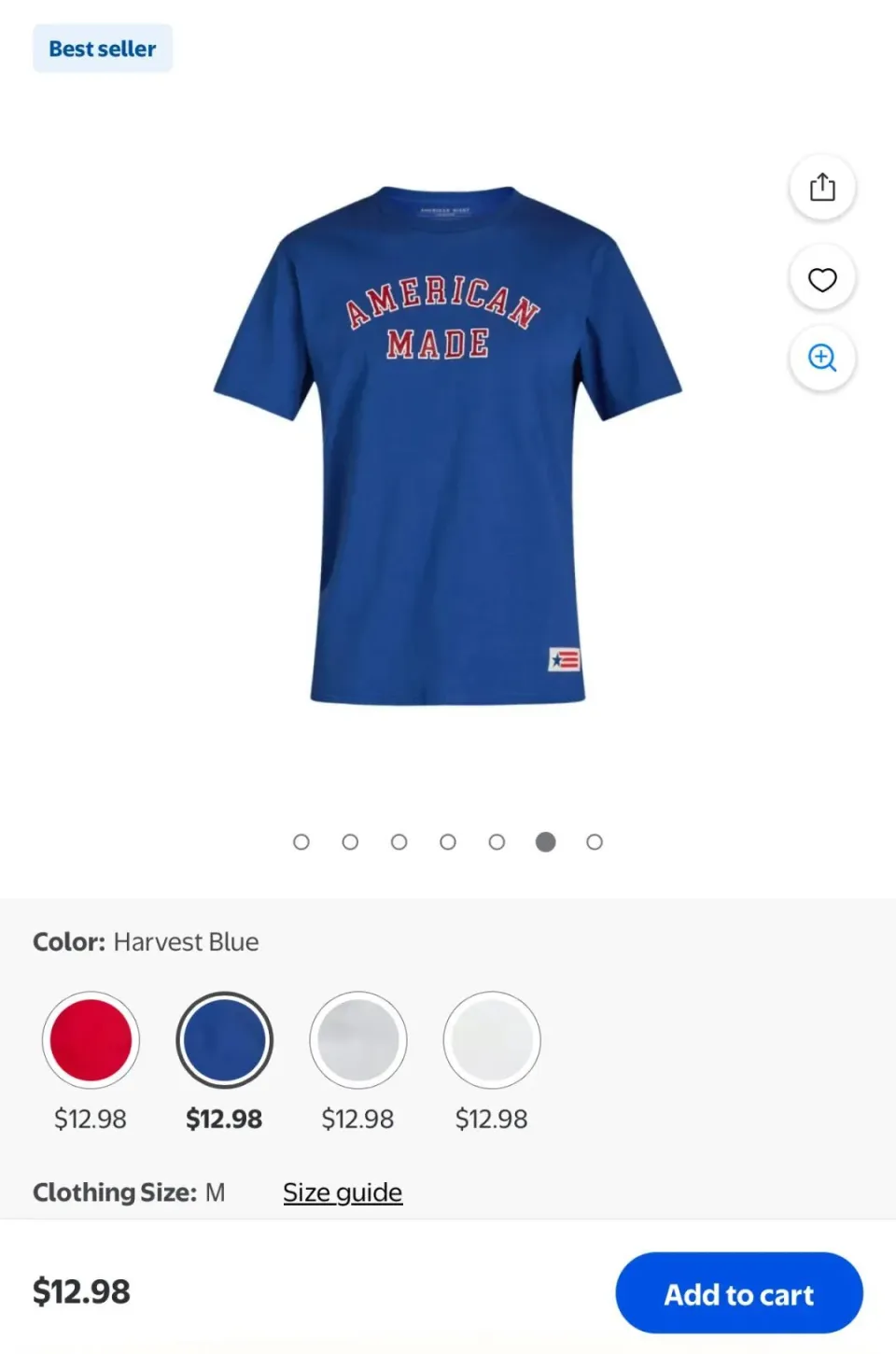
Task: Add shirt to favorites with heart icon
Action: (821, 279)
